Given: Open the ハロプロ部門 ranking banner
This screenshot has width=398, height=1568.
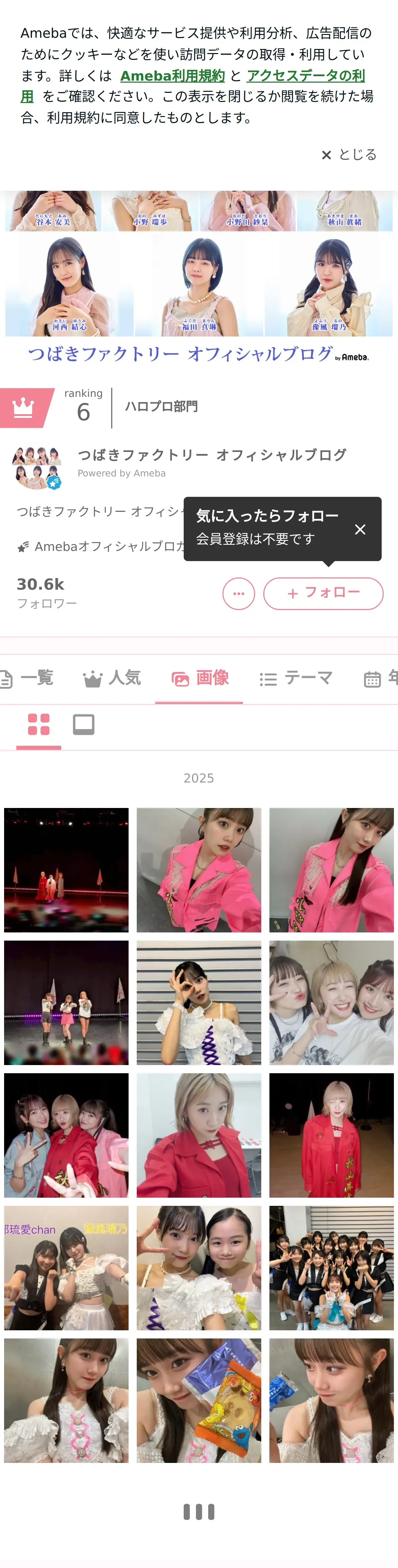Looking at the screenshot, I should click(161, 407).
